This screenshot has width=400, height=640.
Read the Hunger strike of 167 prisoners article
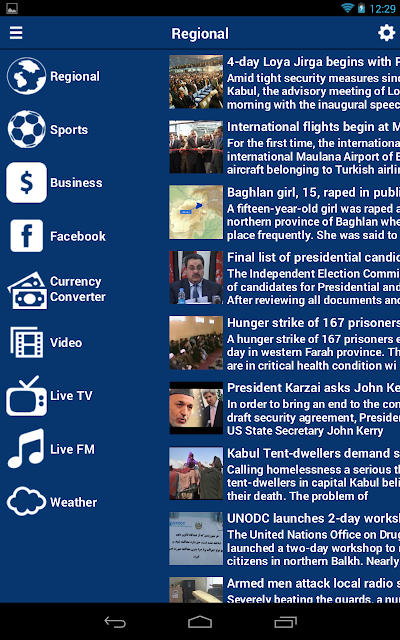pos(284,343)
